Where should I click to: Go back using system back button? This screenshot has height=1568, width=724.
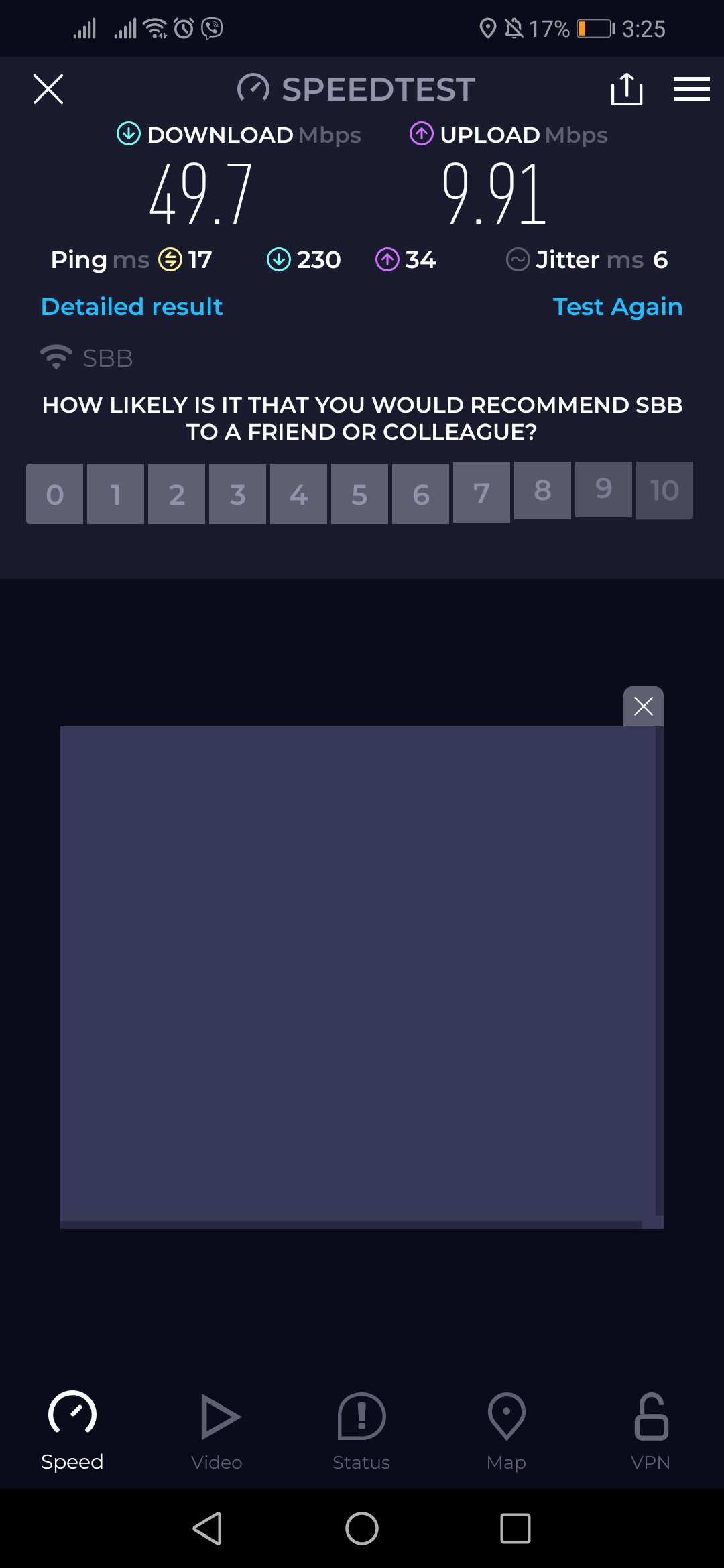click(207, 1528)
